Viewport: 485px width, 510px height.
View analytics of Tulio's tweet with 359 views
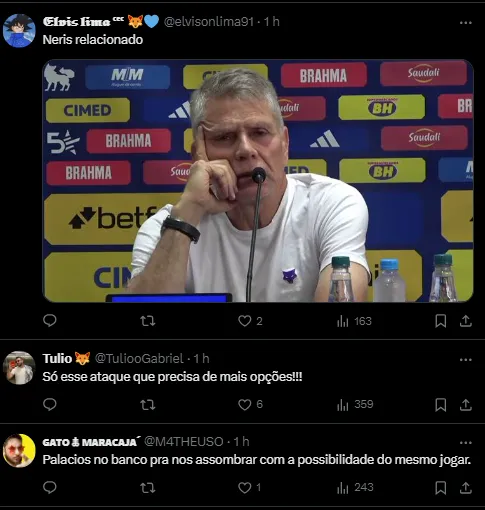[x=355, y=405]
